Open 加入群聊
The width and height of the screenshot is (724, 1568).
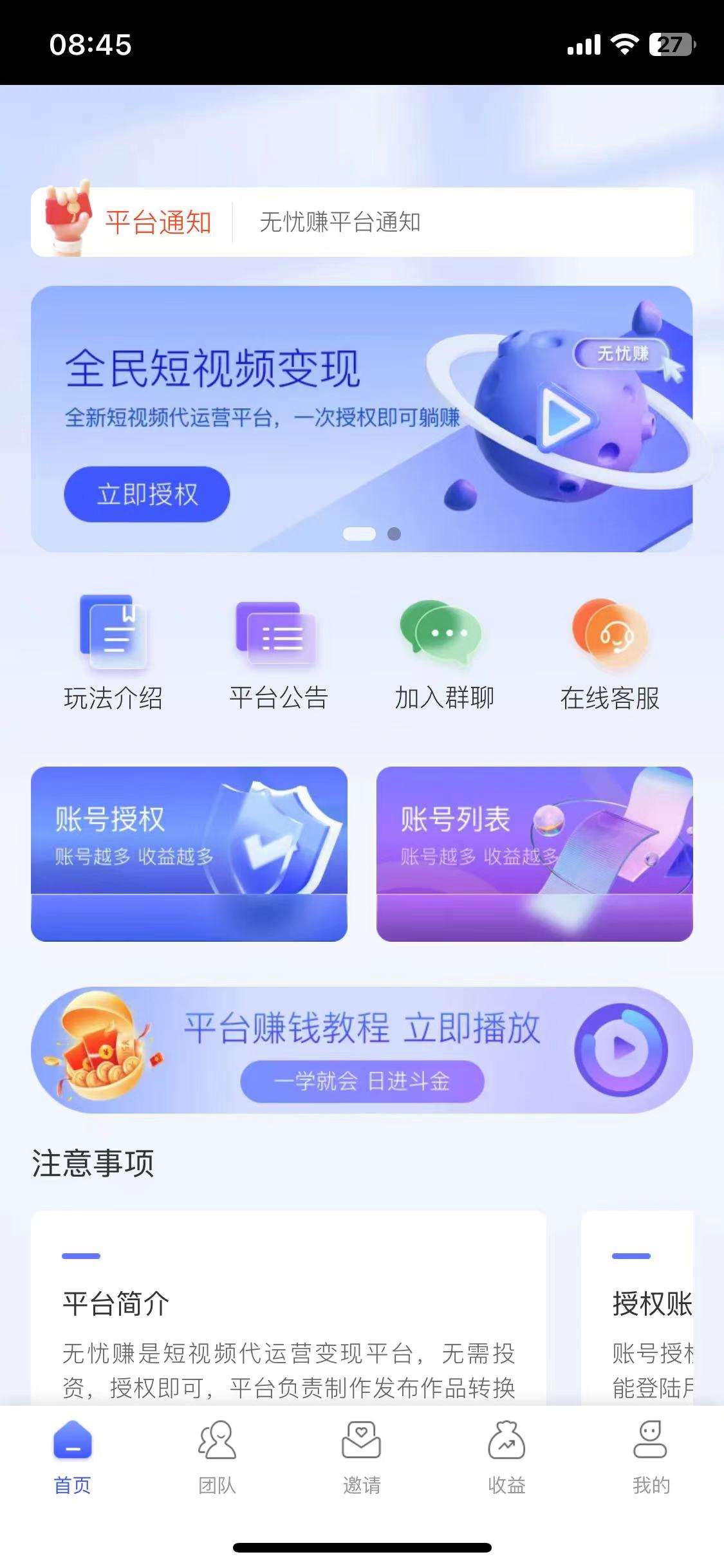pos(444,653)
